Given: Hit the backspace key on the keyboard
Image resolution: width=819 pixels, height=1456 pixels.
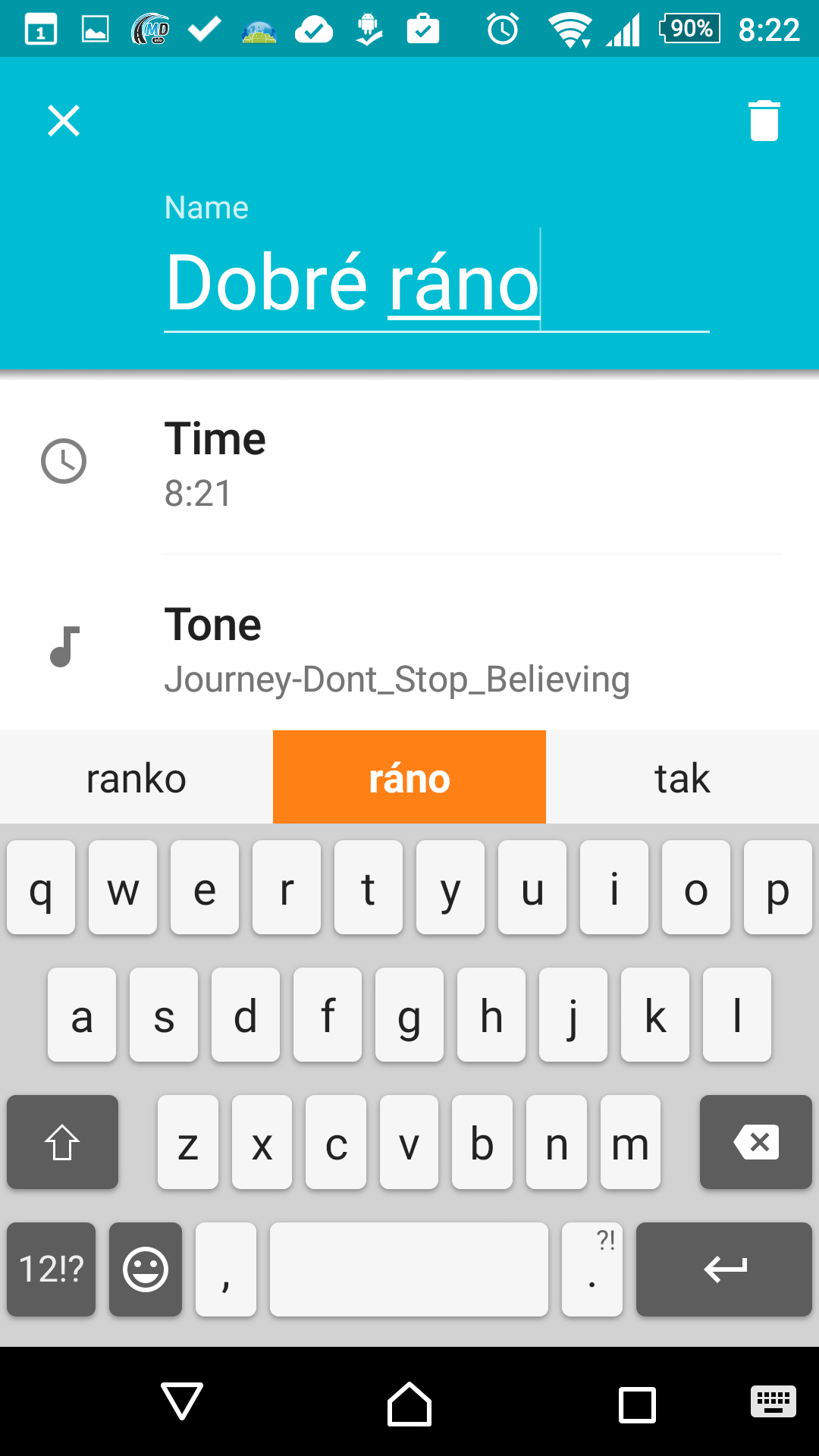Looking at the screenshot, I should [755, 1141].
